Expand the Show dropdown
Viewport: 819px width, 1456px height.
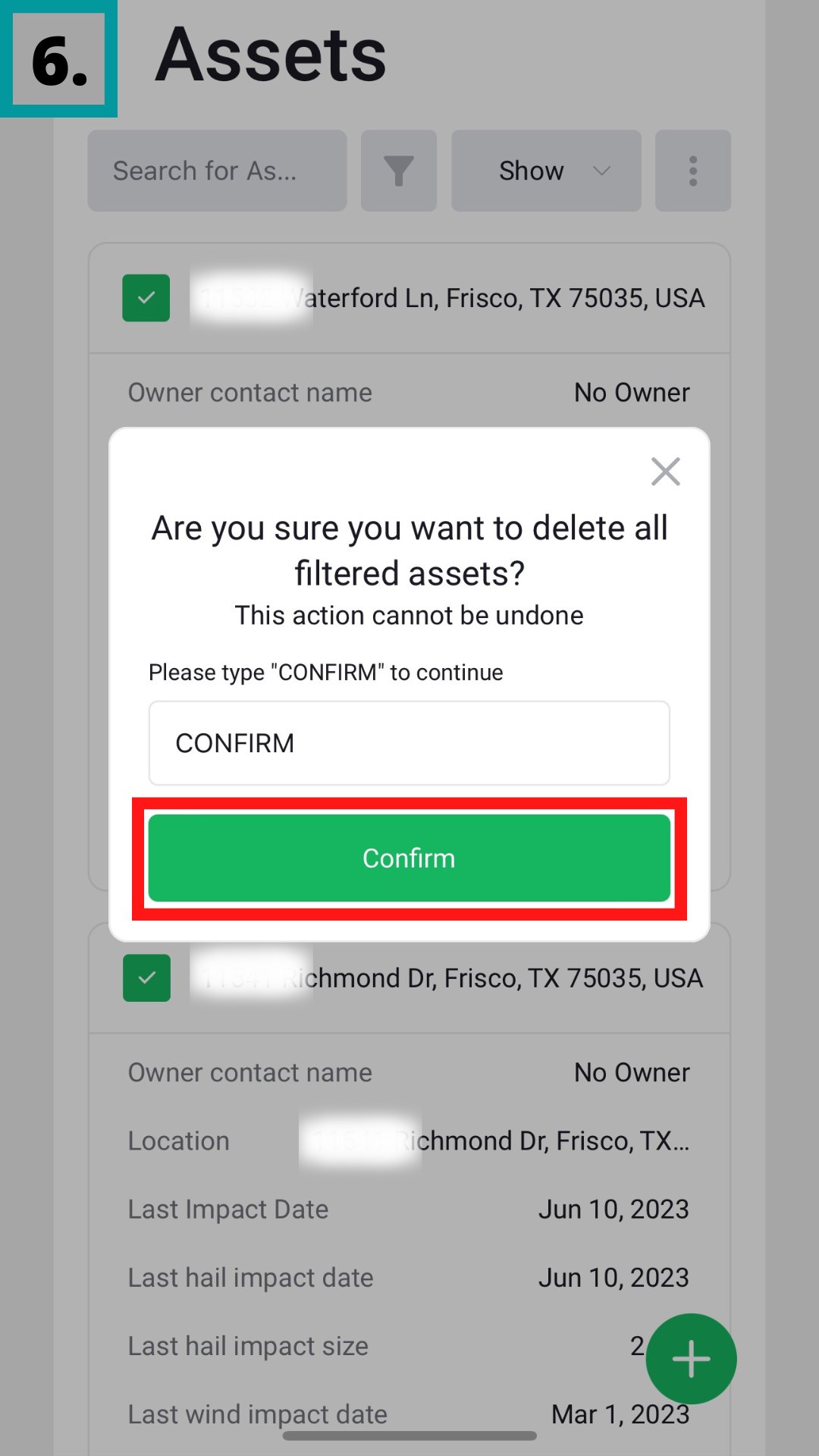pyautogui.click(x=546, y=171)
